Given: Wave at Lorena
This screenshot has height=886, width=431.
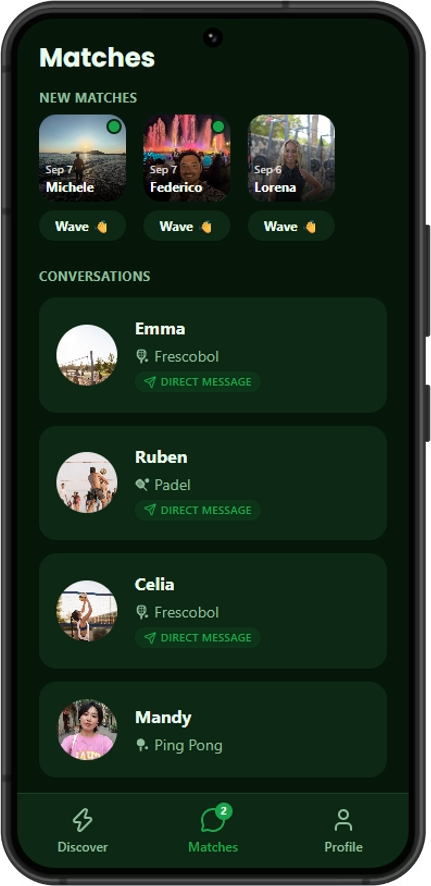Looking at the screenshot, I should 291,226.
